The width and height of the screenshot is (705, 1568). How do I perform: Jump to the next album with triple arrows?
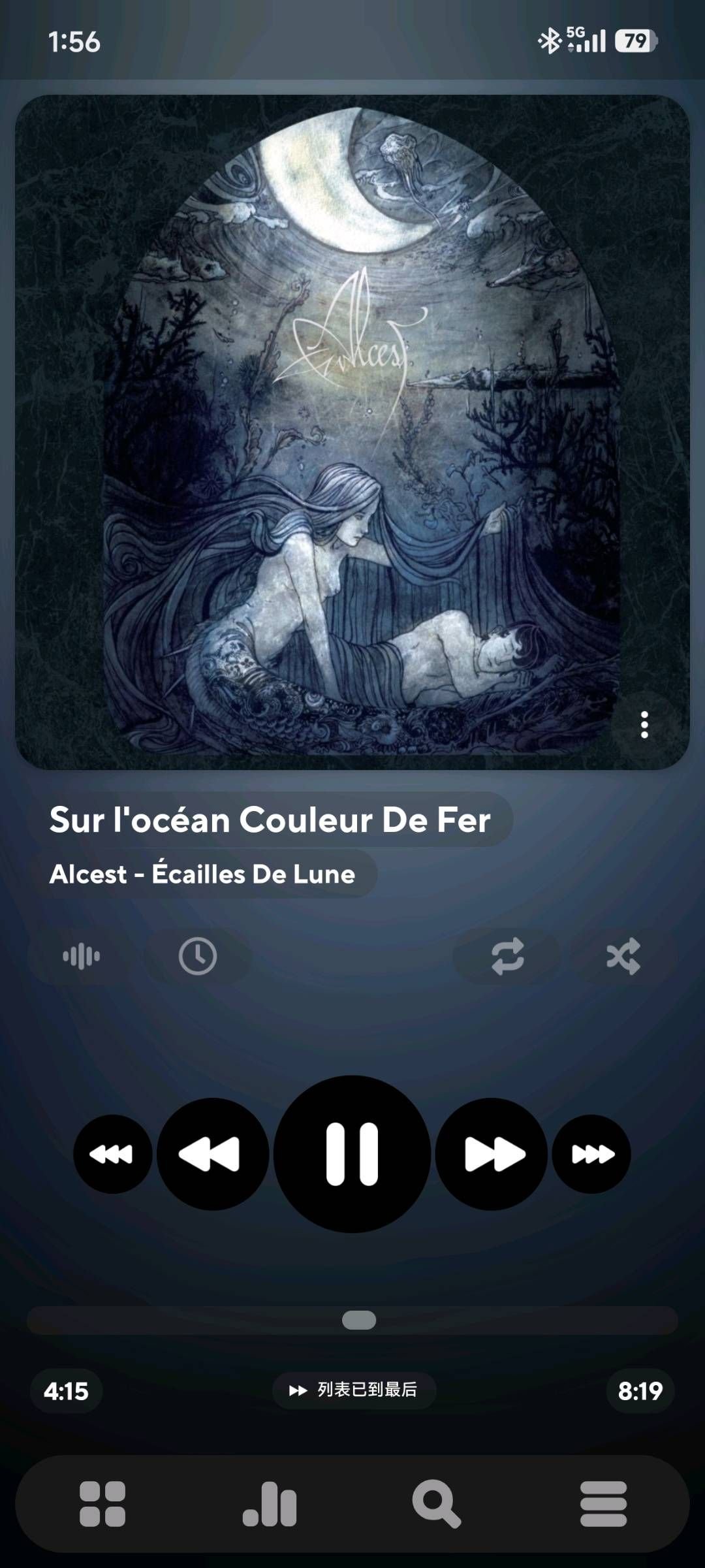(x=591, y=1154)
